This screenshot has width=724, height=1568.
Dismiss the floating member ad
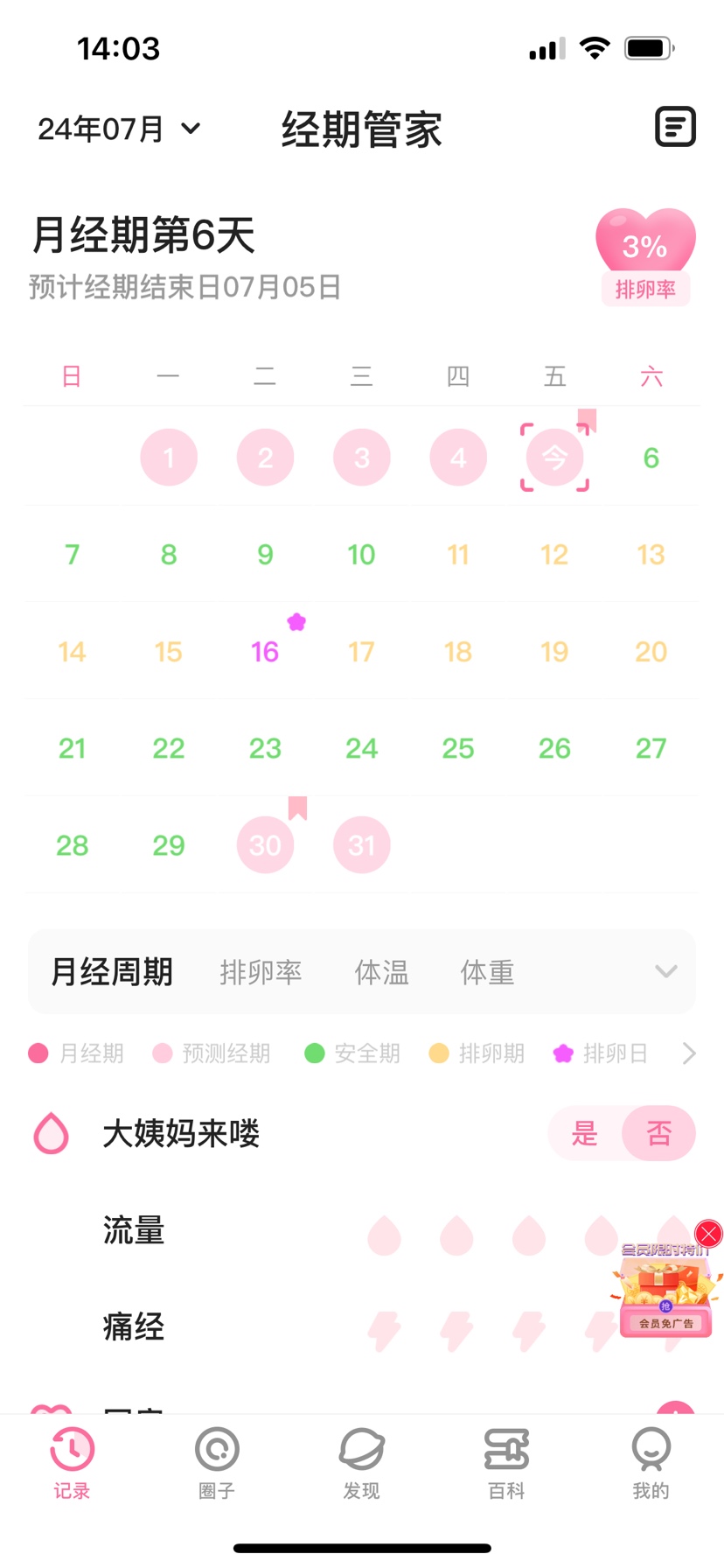tap(708, 1234)
